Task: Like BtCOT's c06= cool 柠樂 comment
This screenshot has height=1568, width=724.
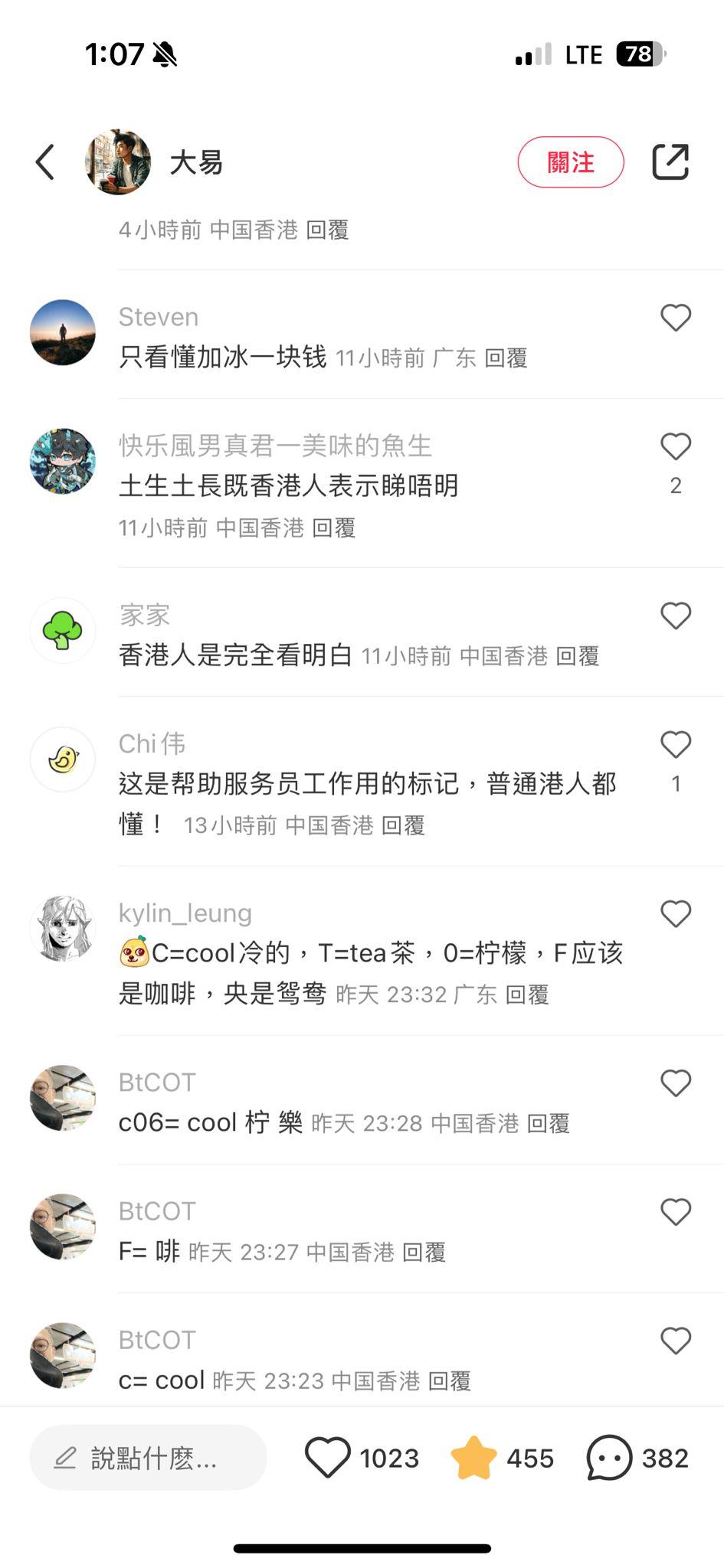Action: (676, 1083)
